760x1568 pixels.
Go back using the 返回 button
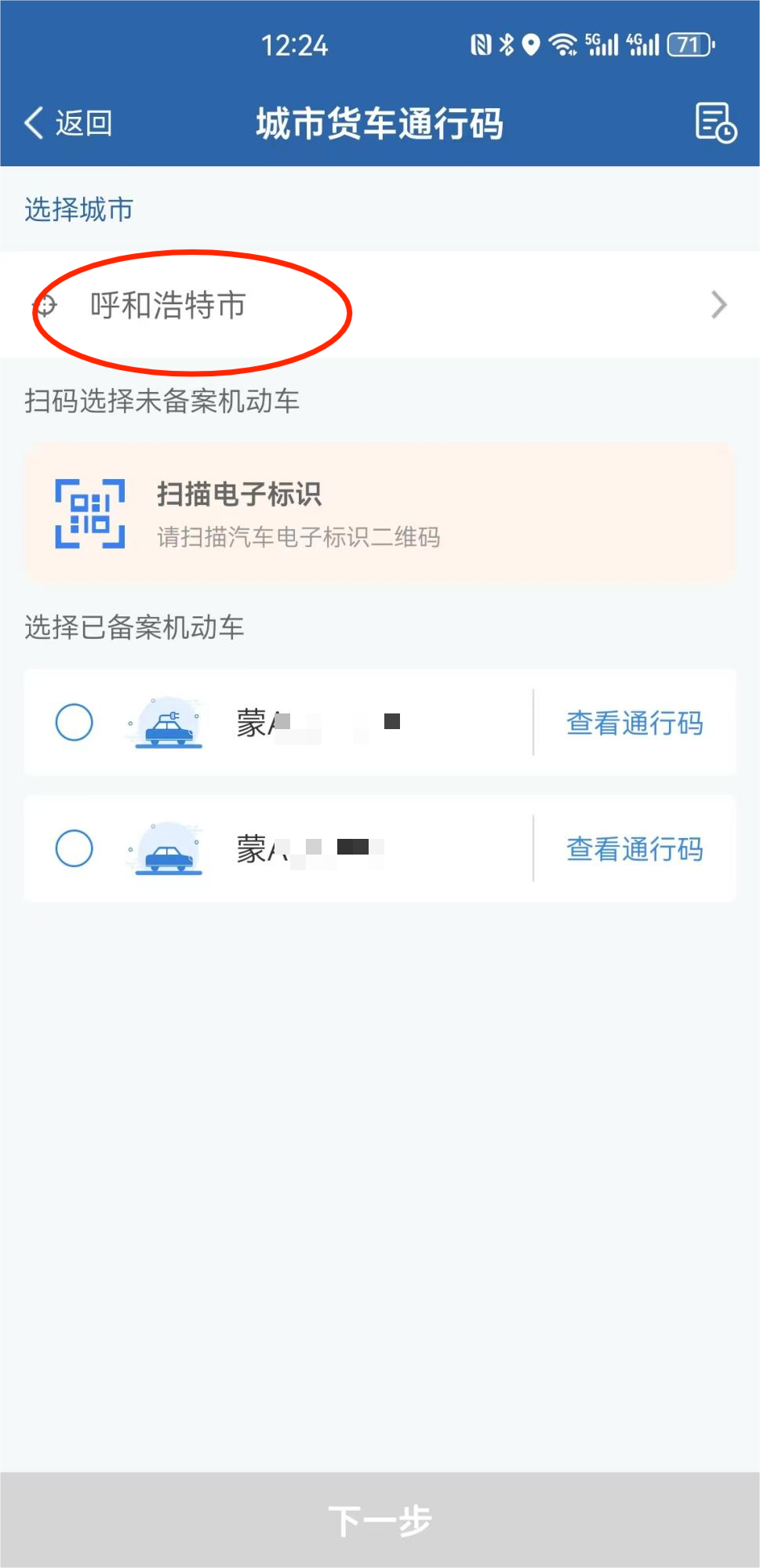[x=68, y=123]
